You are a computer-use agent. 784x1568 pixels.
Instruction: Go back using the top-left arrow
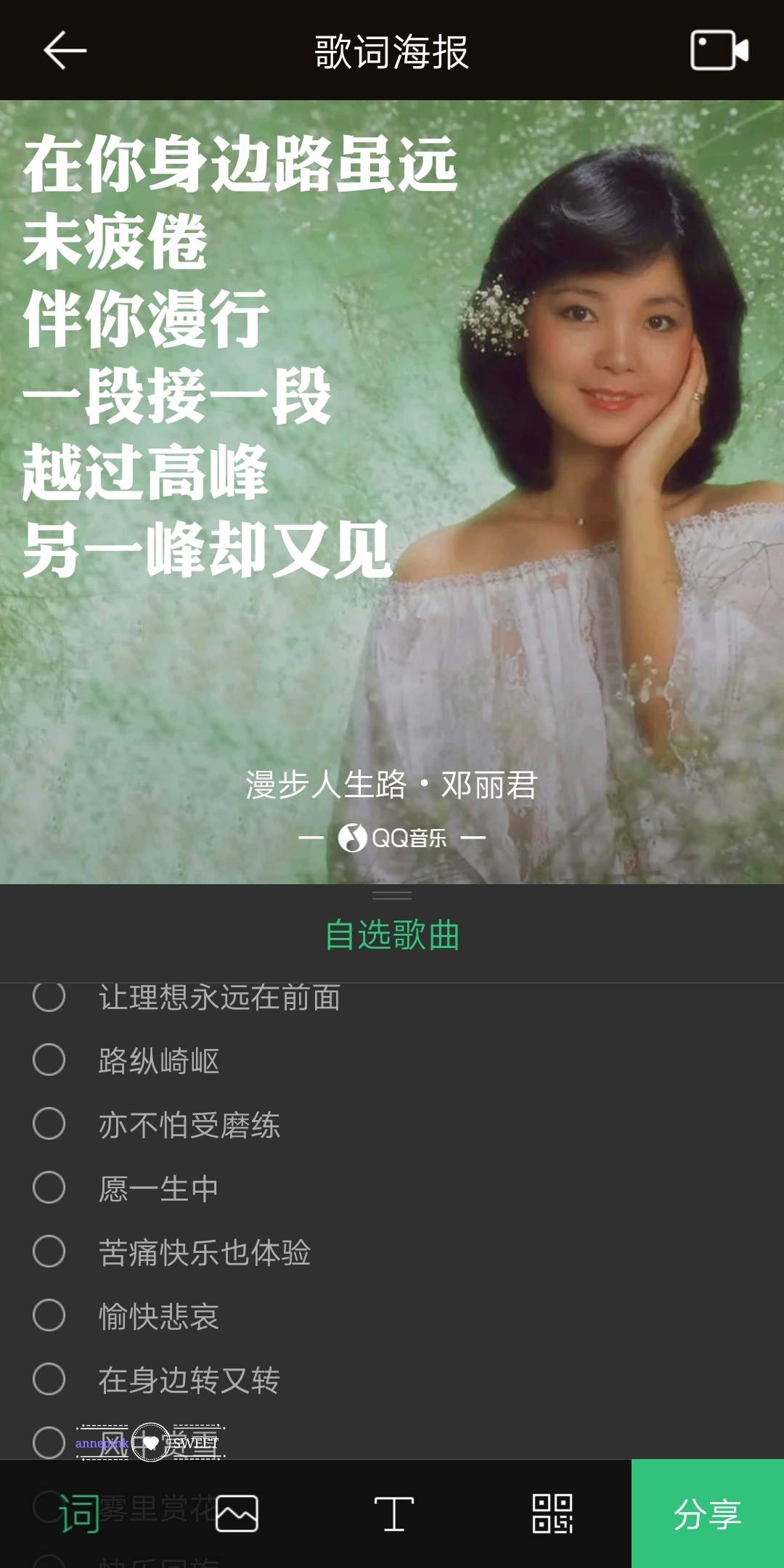(x=65, y=50)
